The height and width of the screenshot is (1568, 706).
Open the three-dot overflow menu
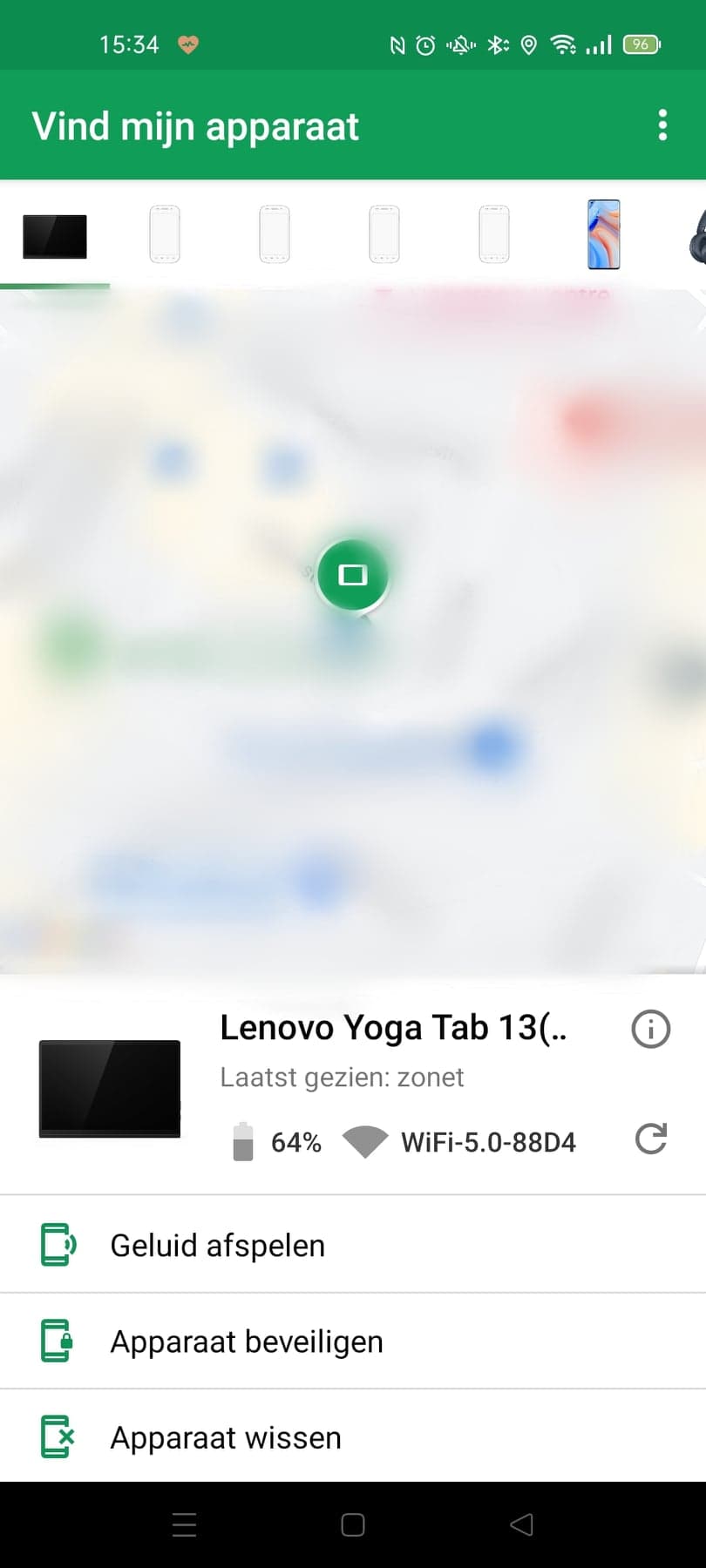pyautogui.click(x=662, y=125)
